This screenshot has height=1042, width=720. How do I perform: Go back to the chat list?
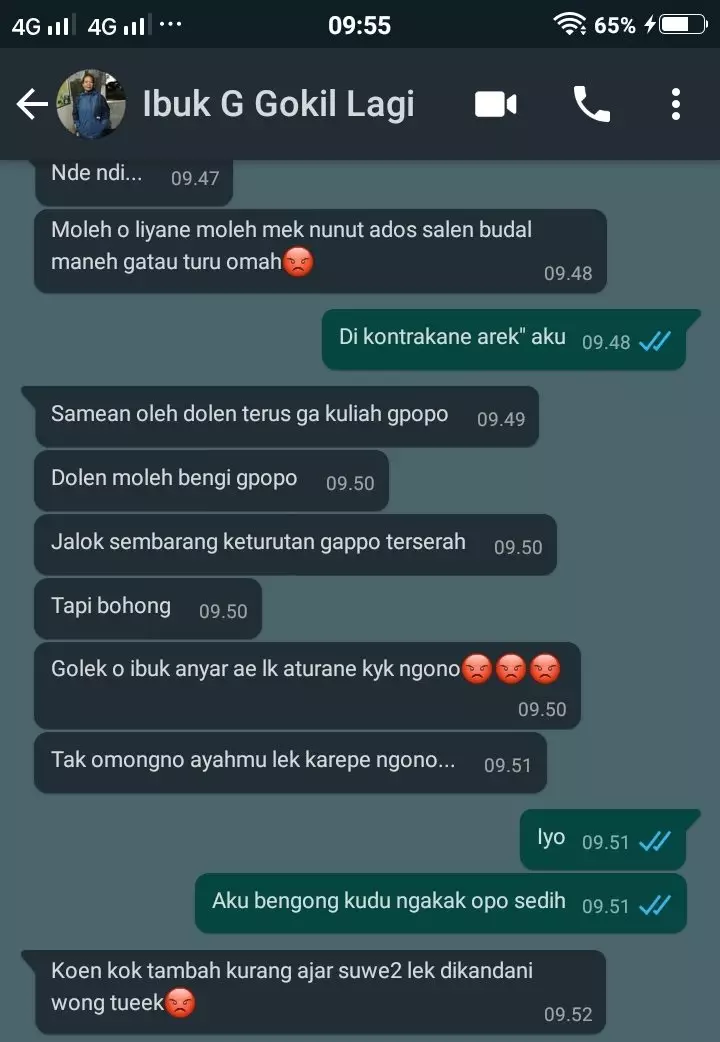[x=32, y=104]
